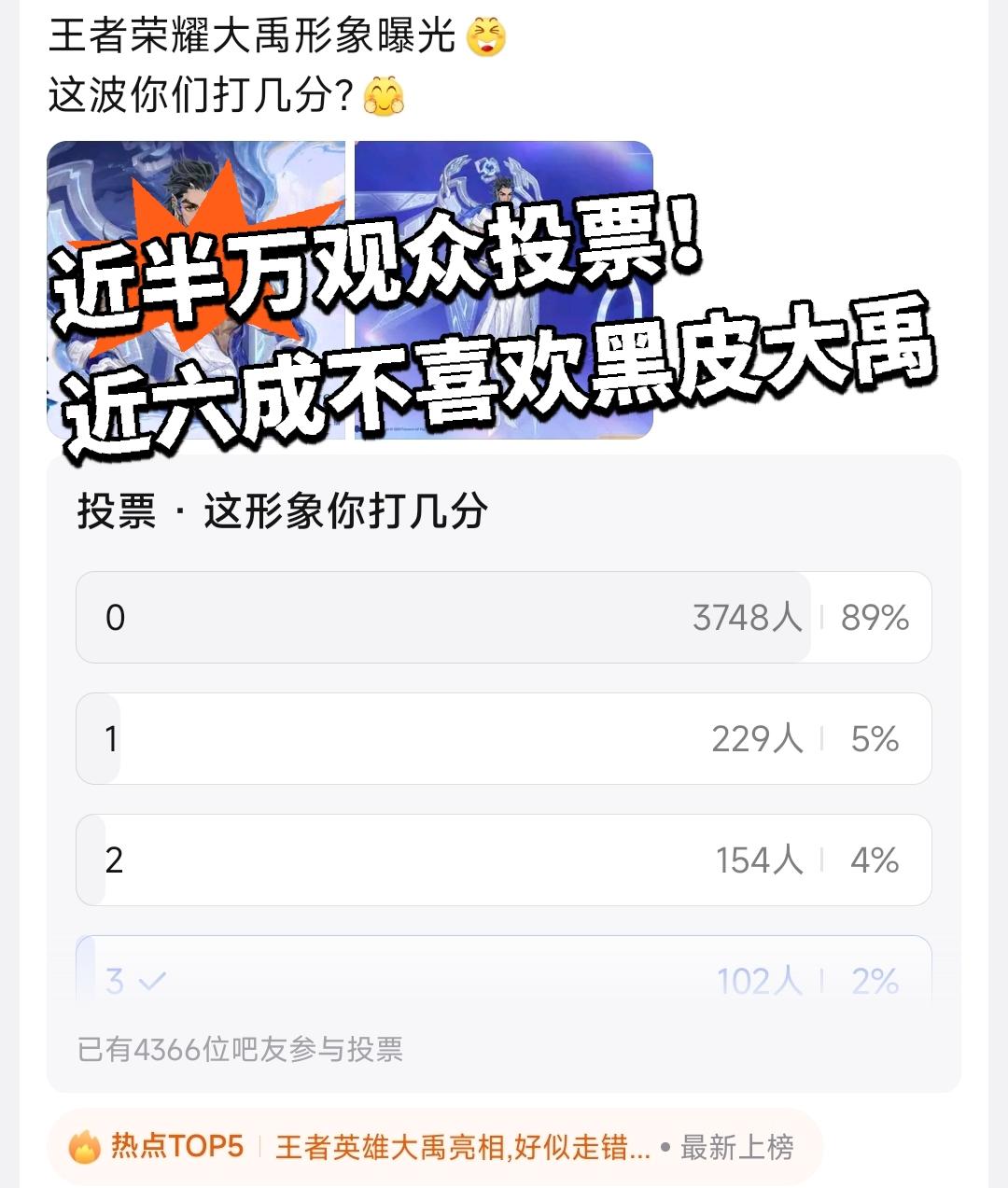The image size is (1008, 1188).
Task: Click the checkmark on poll option 3
Action: (154, 980)
